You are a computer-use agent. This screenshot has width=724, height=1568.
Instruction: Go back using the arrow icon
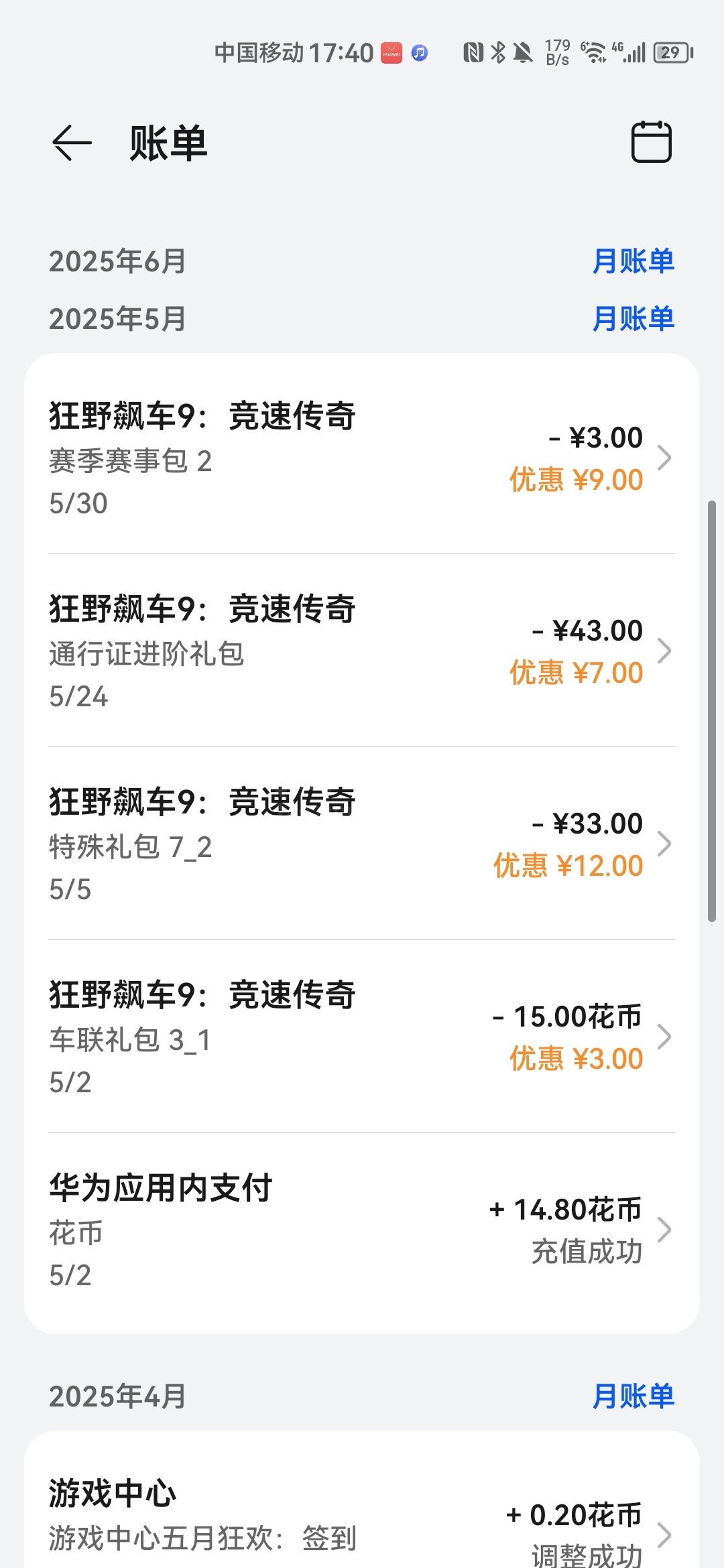[72, 143]
